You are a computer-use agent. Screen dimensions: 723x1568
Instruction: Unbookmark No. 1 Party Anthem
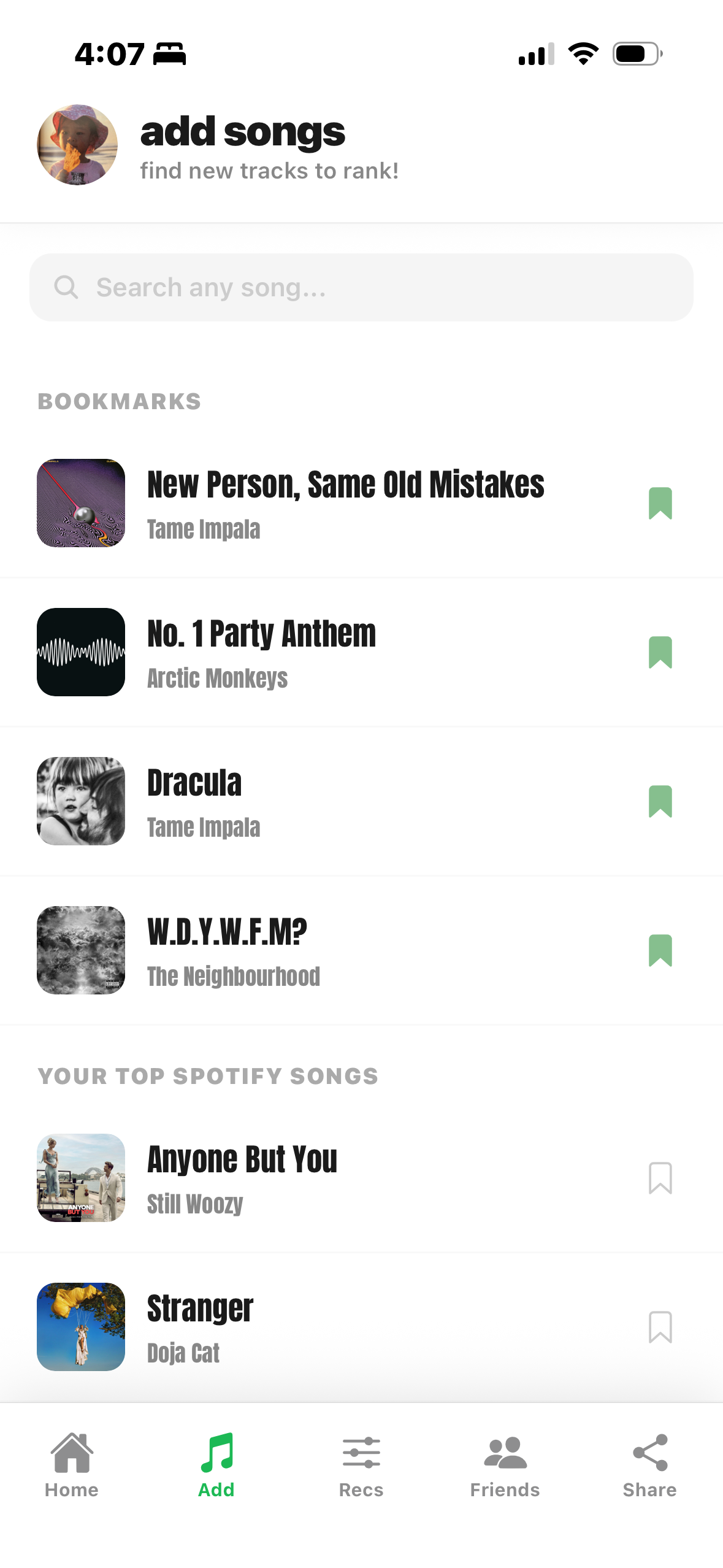tap(660, 652)
